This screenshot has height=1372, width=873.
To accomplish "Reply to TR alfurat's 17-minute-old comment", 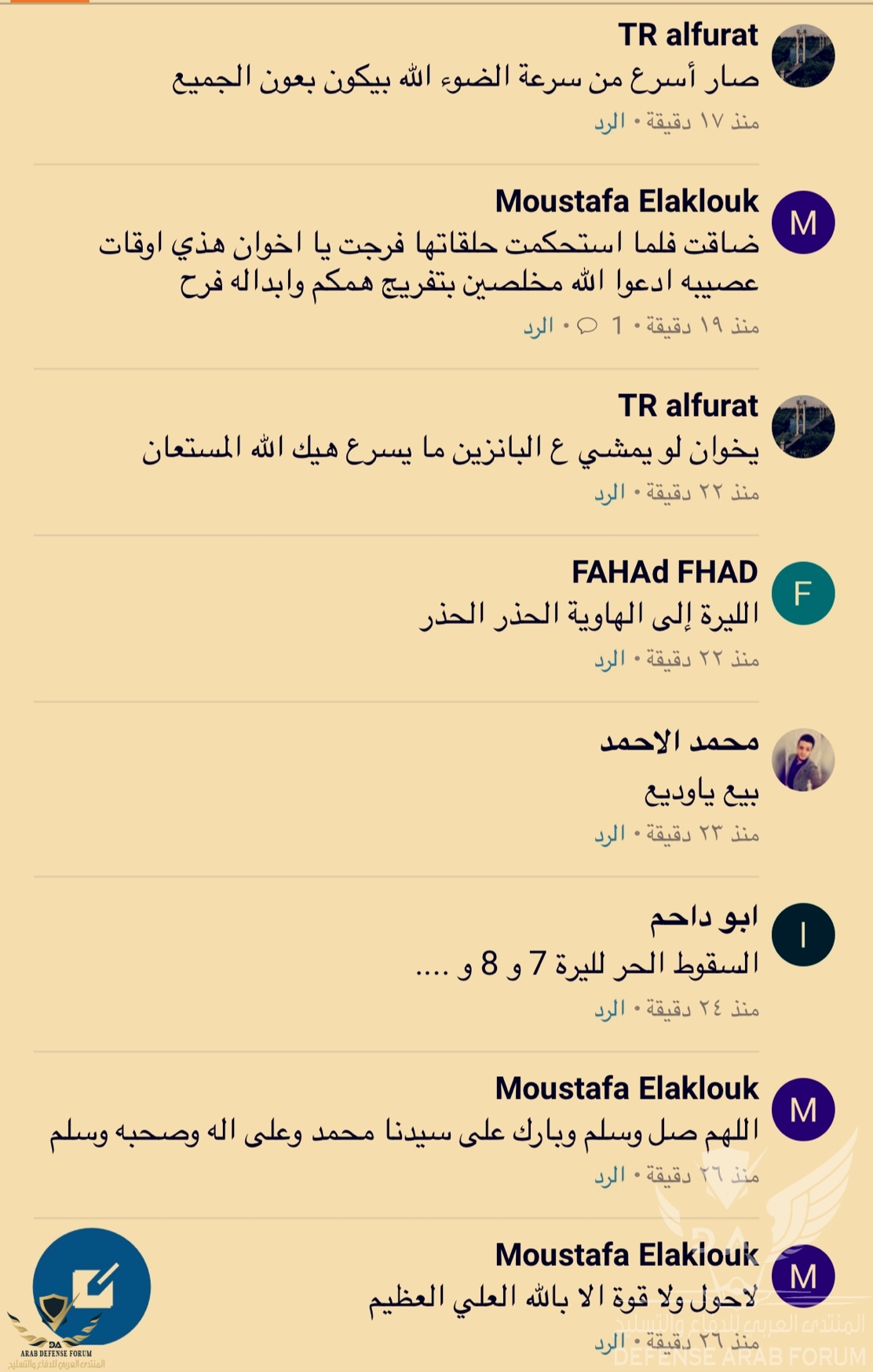I will click(609, 122).
